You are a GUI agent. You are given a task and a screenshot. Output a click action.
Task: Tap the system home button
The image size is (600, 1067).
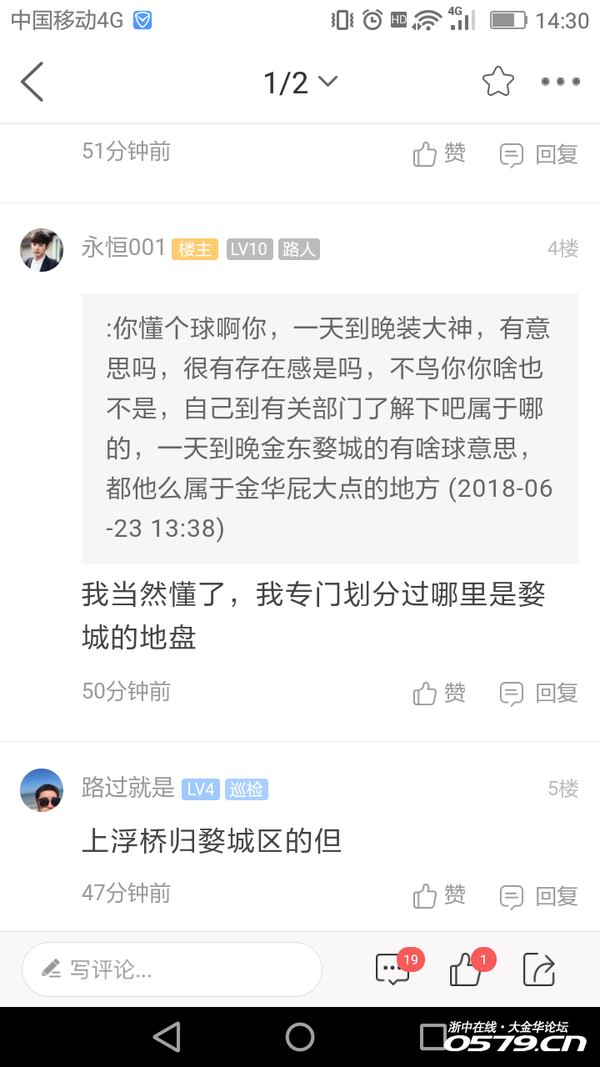pyautogui.click(x=299, y=1037)
